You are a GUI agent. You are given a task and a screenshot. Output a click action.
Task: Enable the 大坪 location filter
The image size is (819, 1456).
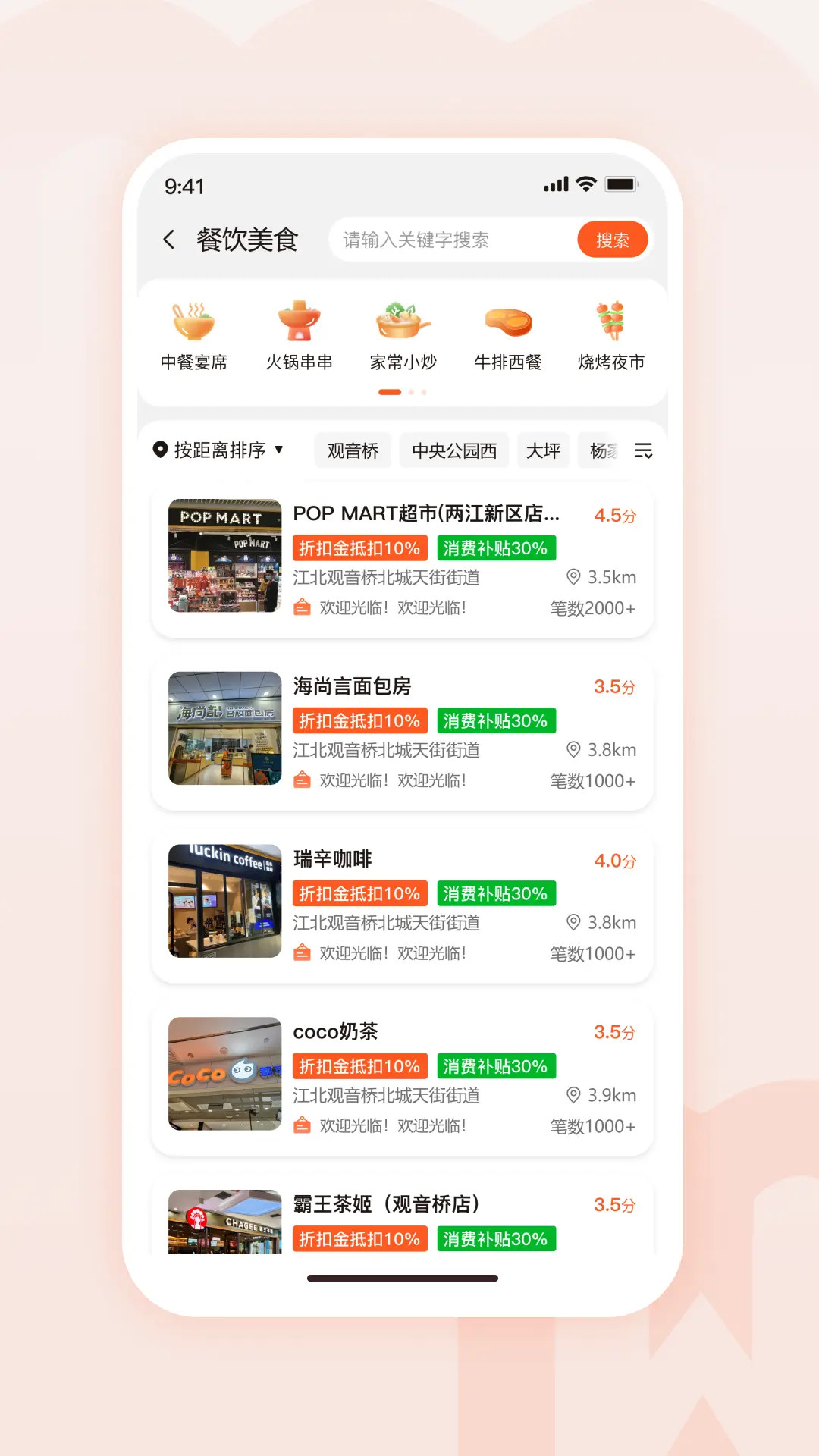tap(544, 450)
